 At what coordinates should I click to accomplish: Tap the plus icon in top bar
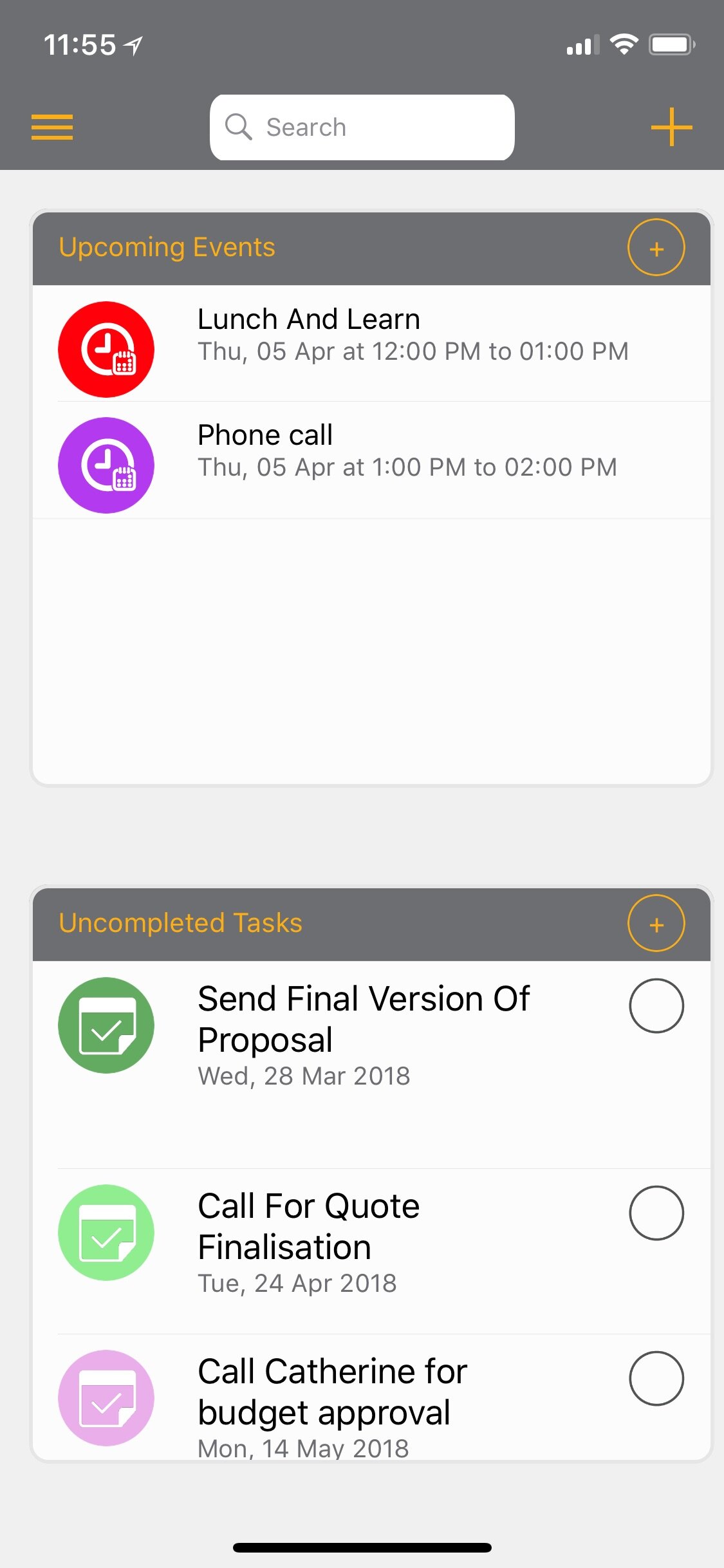671,127
